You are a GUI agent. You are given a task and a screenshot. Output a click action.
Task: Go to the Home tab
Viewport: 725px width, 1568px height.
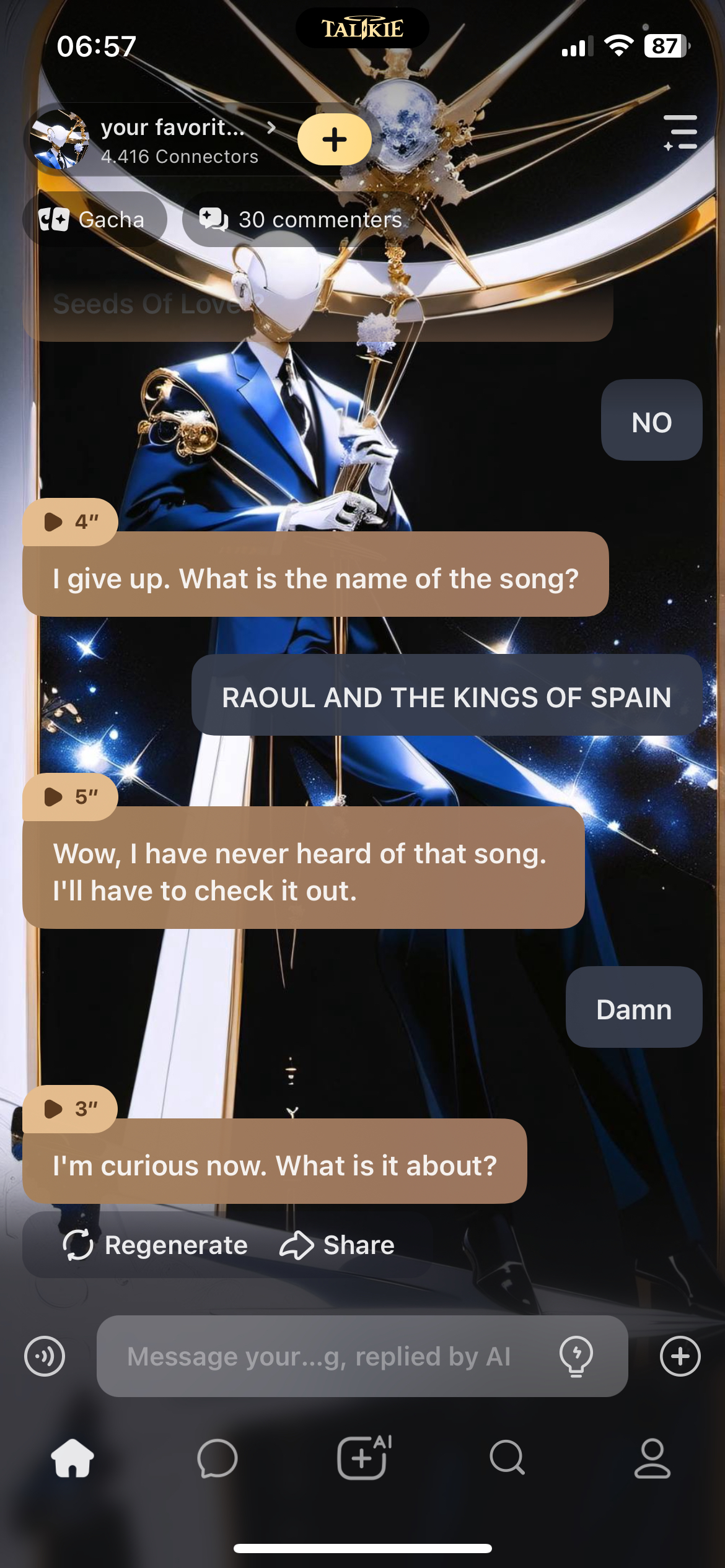[x=72, y=1458]
